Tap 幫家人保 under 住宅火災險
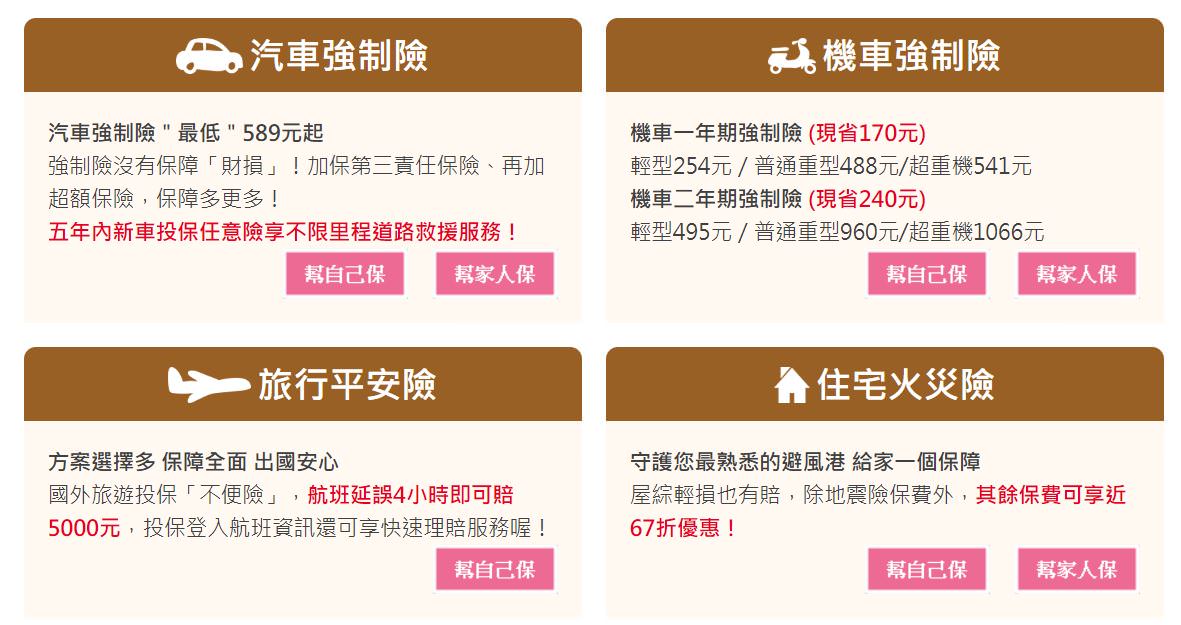Screen dimensions: 1181x625 click(1076, 569)
